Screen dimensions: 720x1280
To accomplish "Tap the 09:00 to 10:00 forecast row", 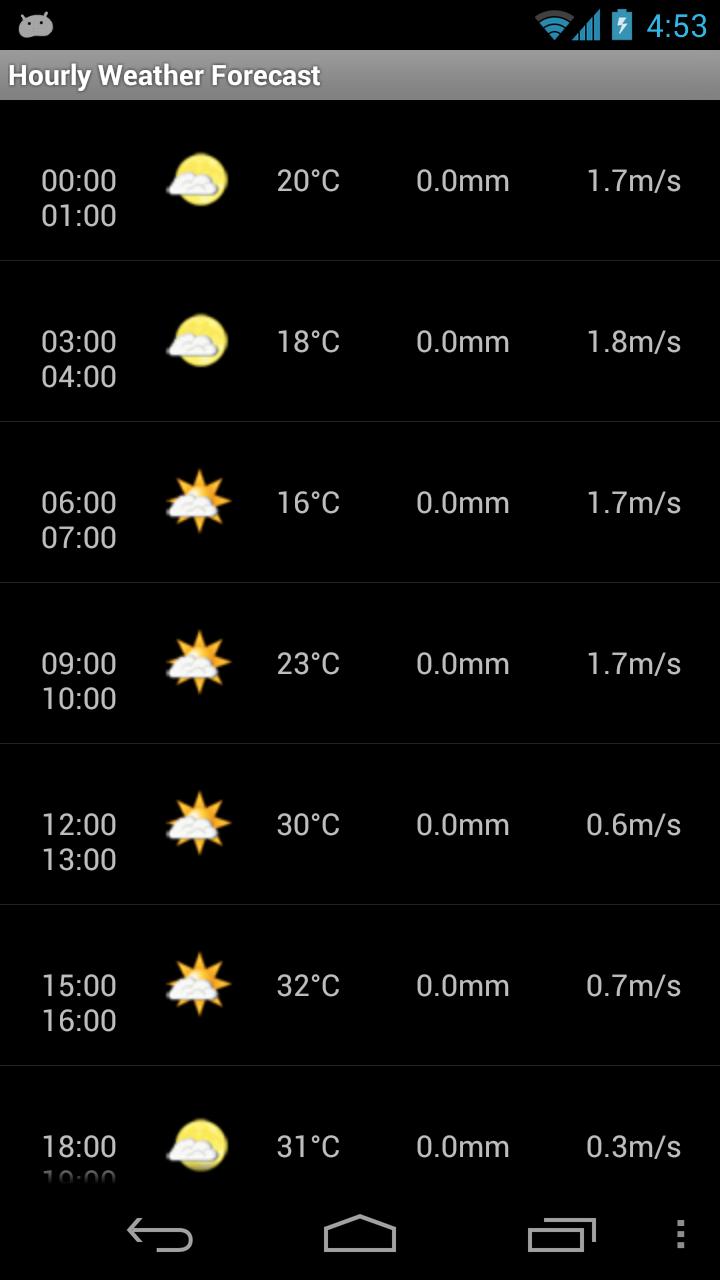I will pyautogui.click(x=360, y=664).
